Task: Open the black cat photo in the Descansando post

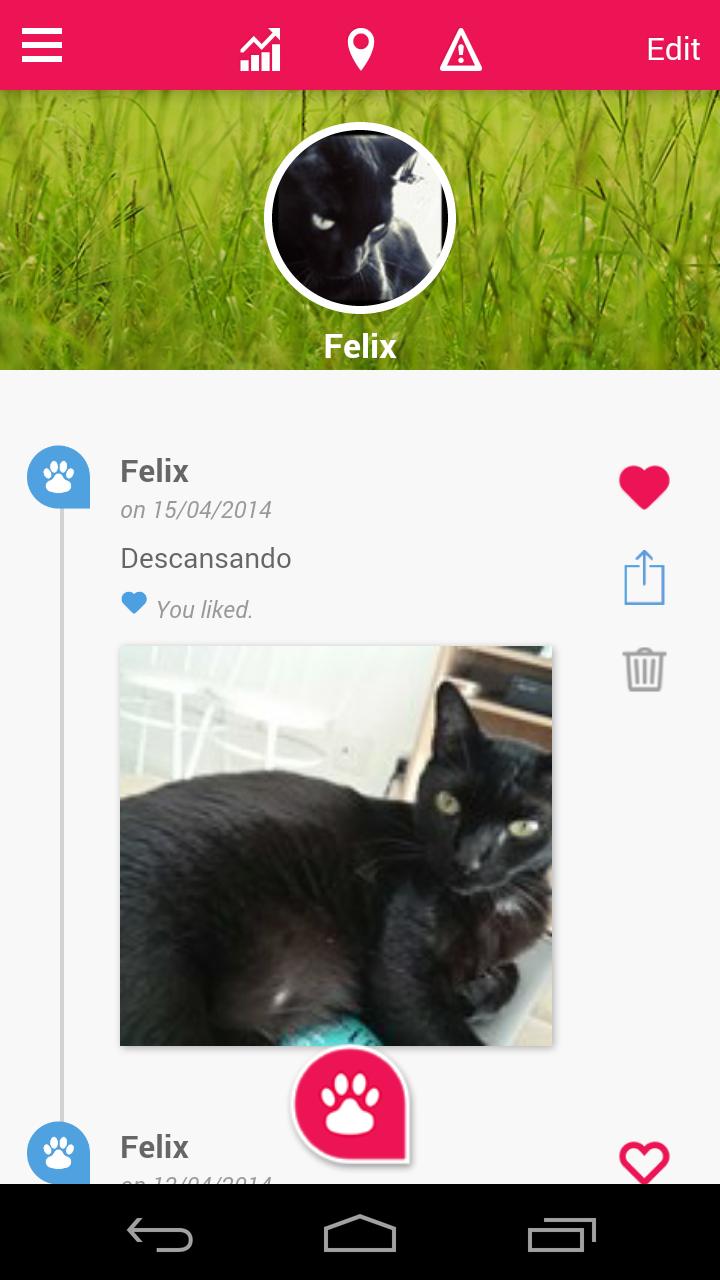Action: click(x=336, y=845)
